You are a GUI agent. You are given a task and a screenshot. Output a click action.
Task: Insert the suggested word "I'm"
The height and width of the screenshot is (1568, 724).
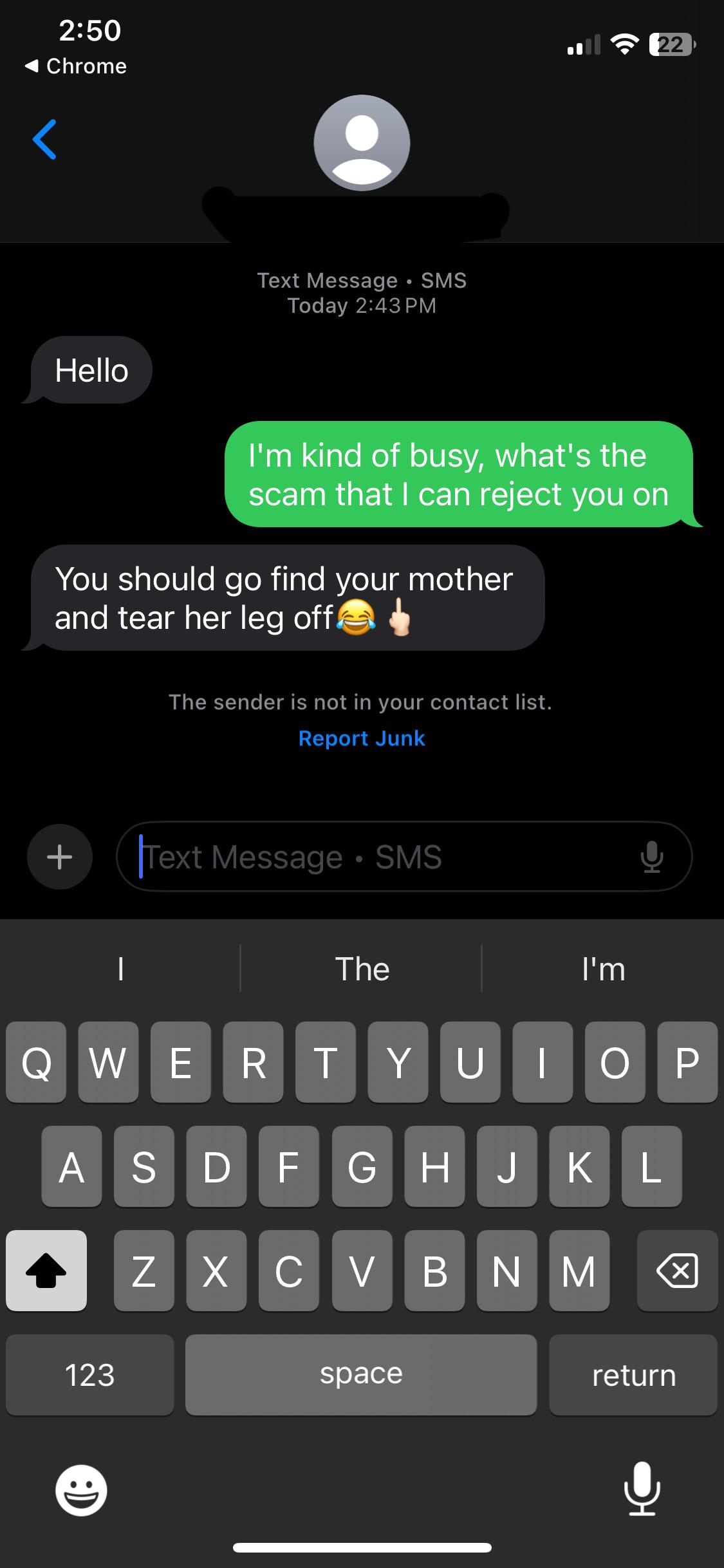[x=603, y=969]
